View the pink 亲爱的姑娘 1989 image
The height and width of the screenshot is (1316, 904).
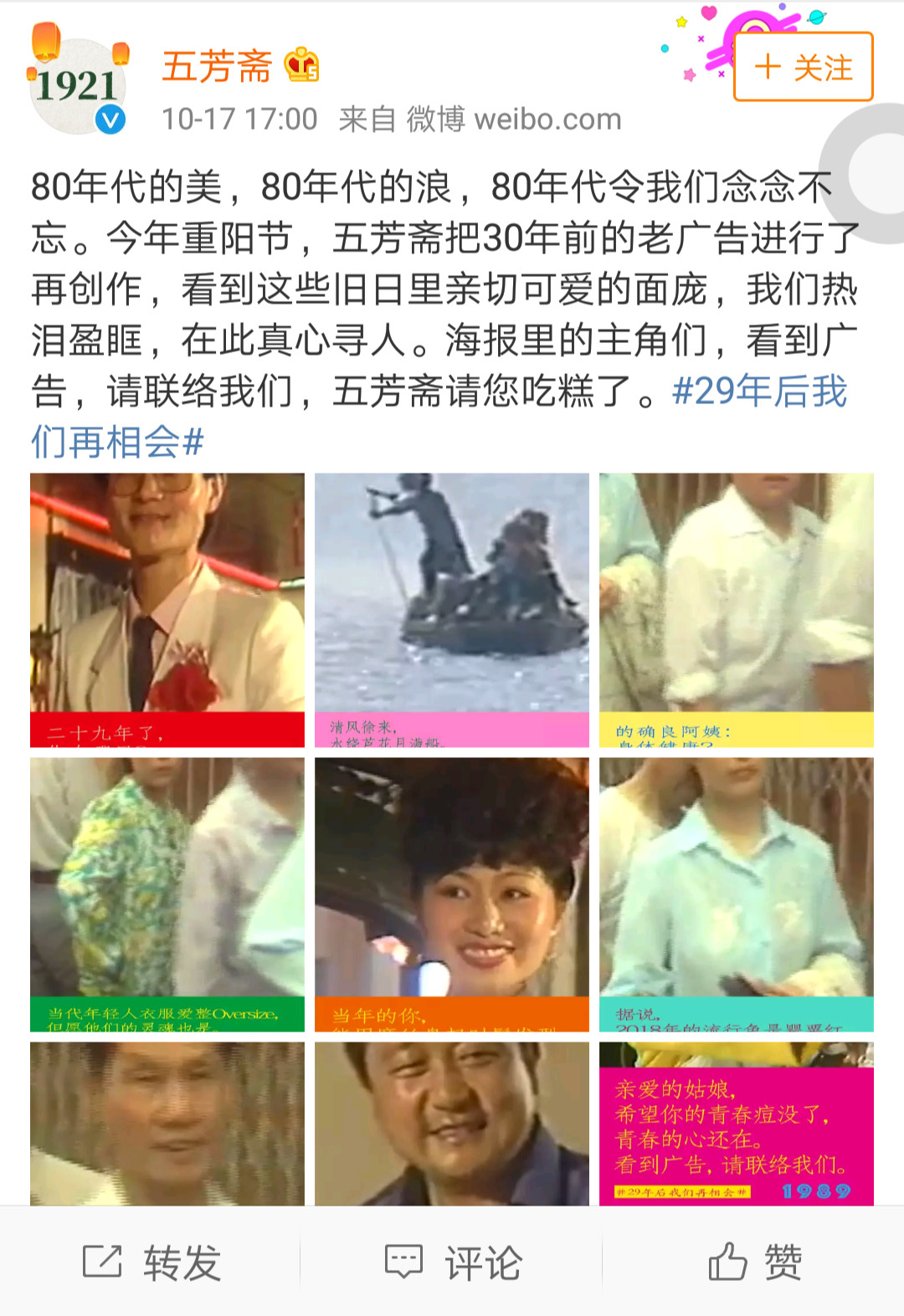click(736, 1125)
